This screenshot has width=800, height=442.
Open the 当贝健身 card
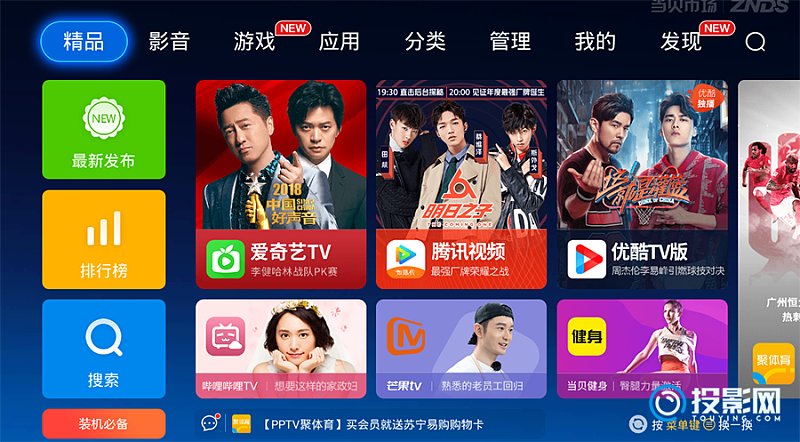(641, 348)
